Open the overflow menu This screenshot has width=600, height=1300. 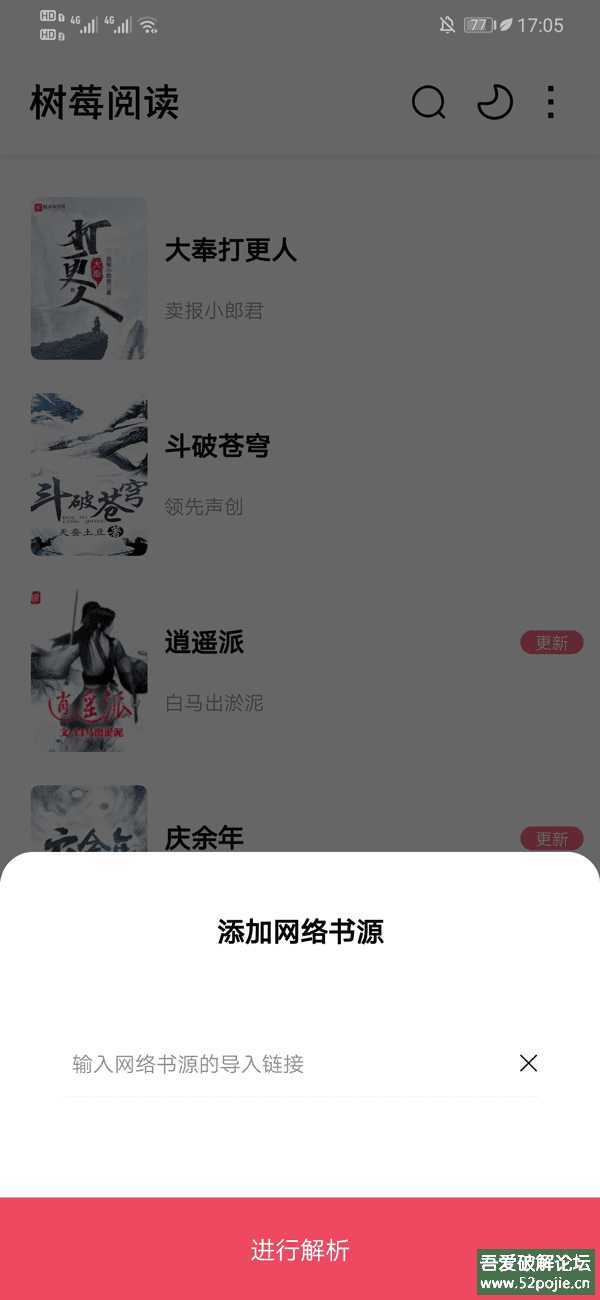(x=551, y=102)
